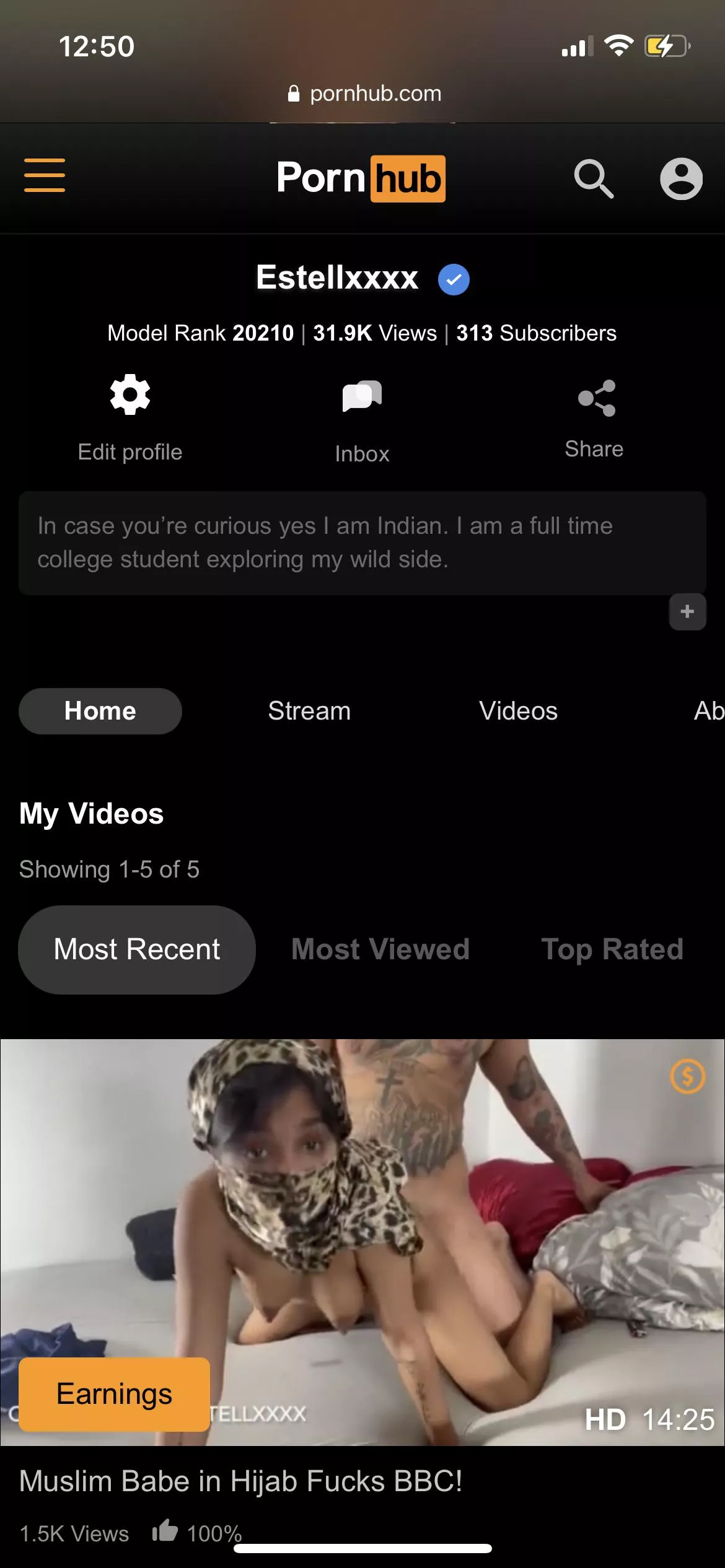
Task: Expand the bio with the plus button
Action: click(687, 612)
